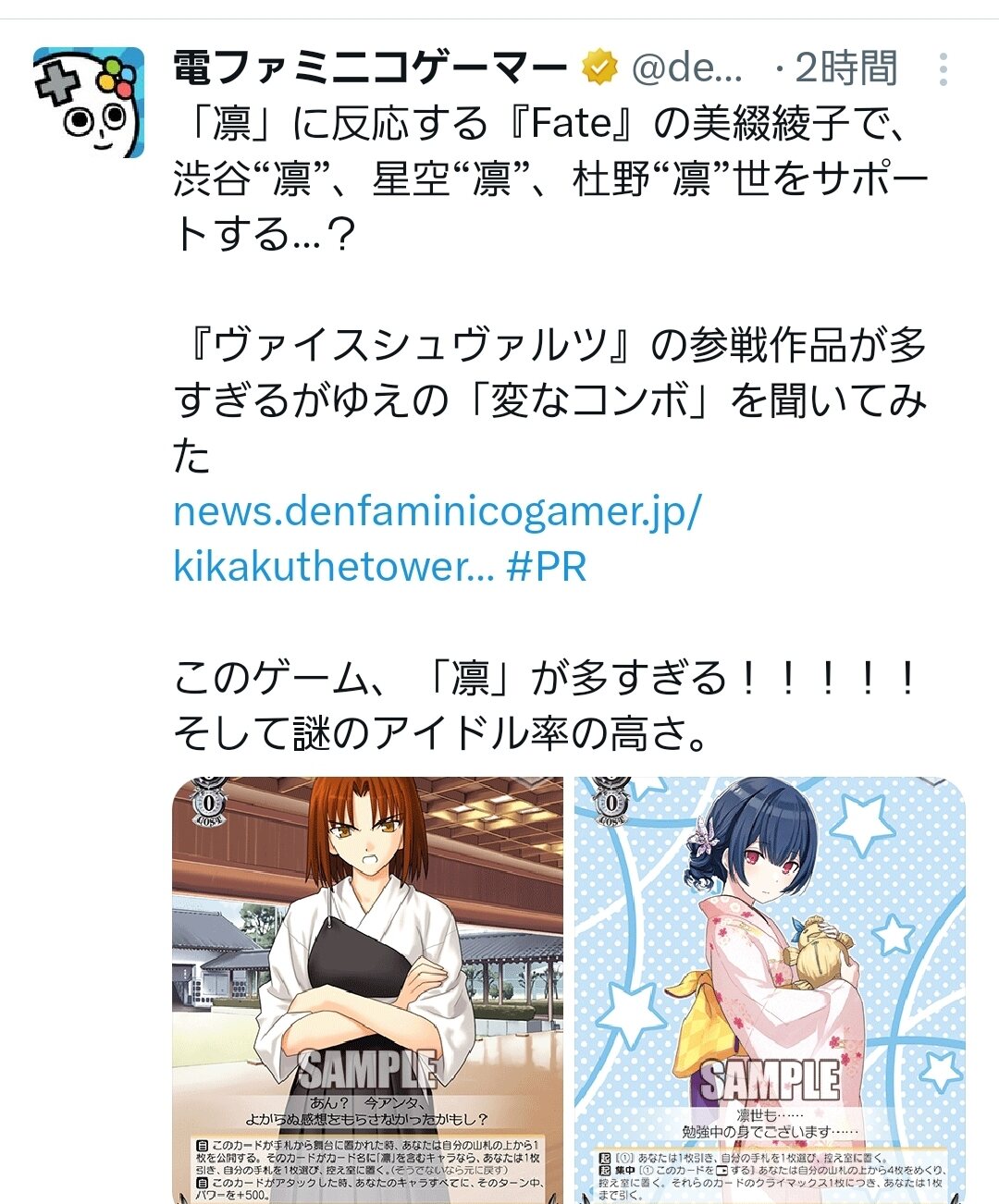The height and width of the screenshot is (1204, 999).
Task: Open the tweet's three-dot overflow menu
Action: point(942,70)
